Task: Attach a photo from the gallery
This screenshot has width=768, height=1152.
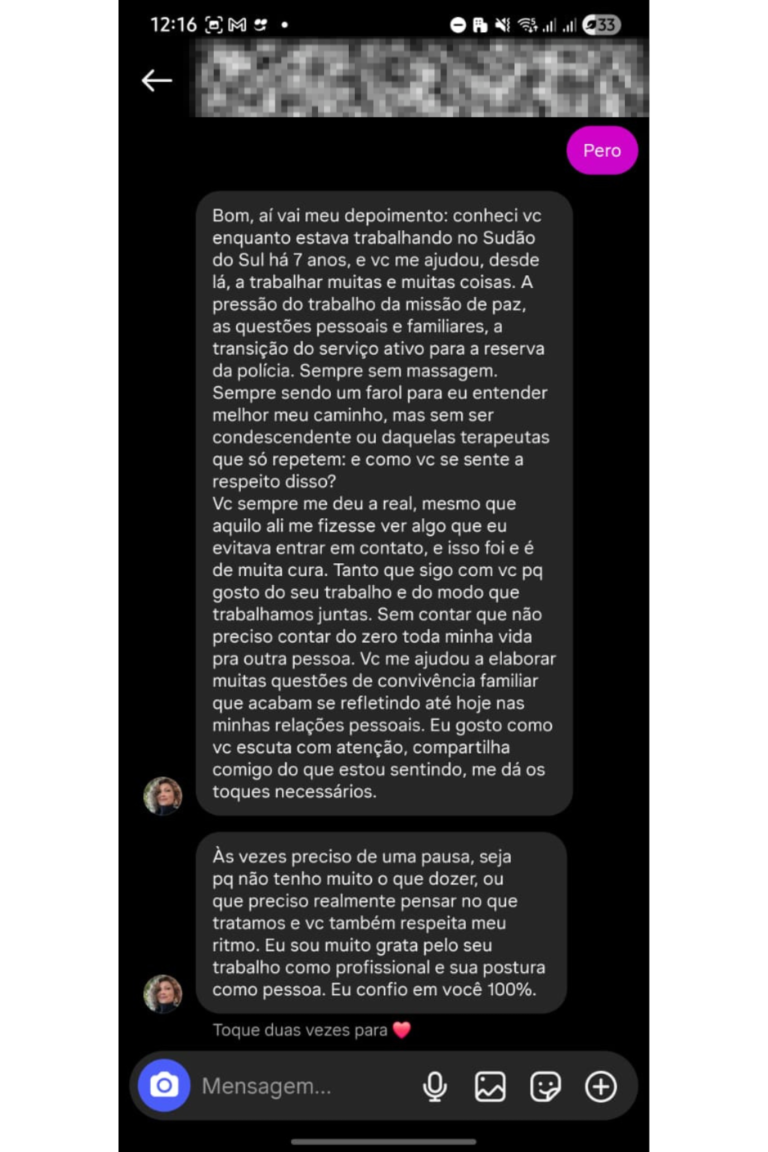Action: click(490, 1086)
